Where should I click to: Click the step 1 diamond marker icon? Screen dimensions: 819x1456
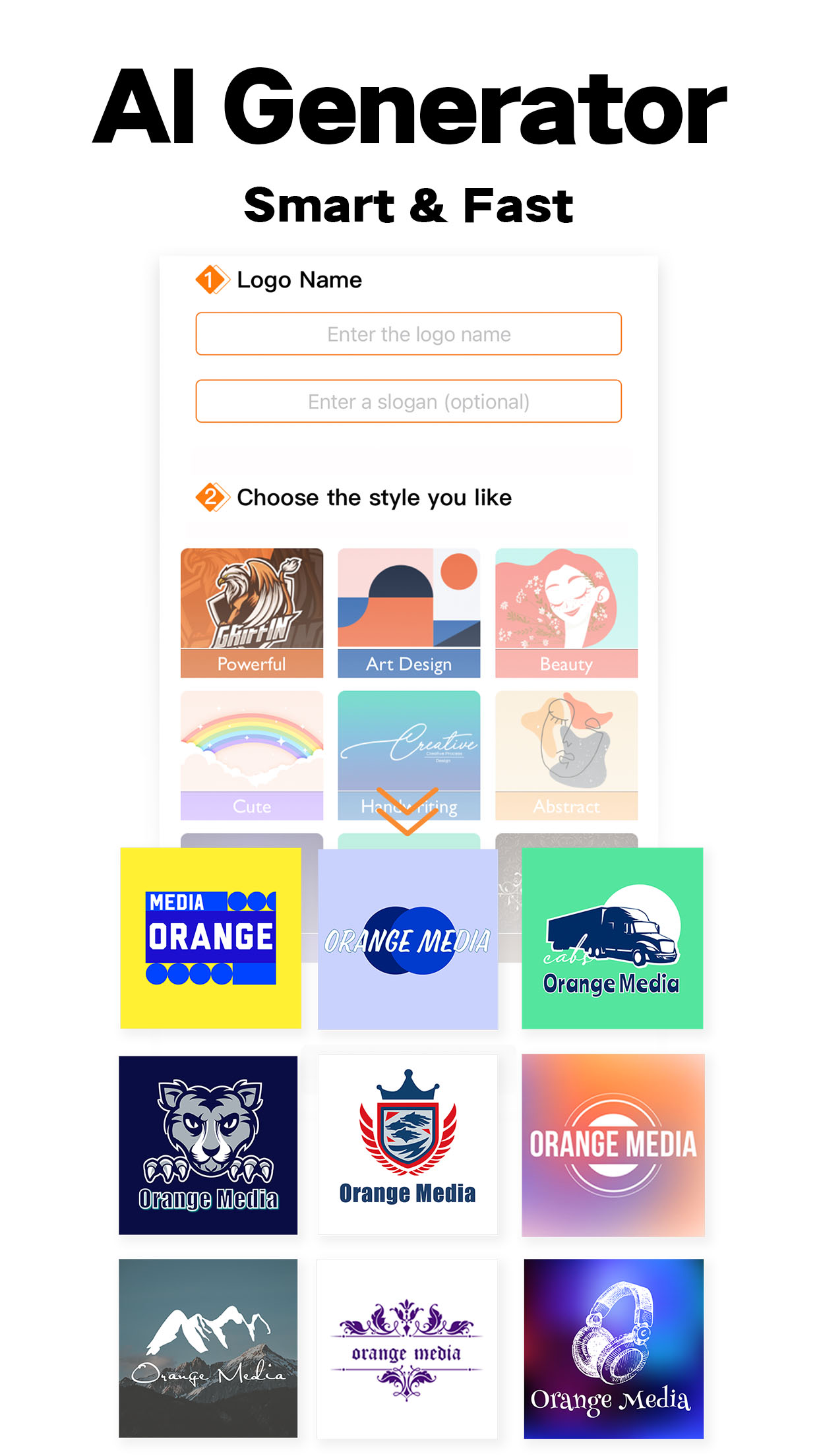pyautogui.click(x=210, y=280)
